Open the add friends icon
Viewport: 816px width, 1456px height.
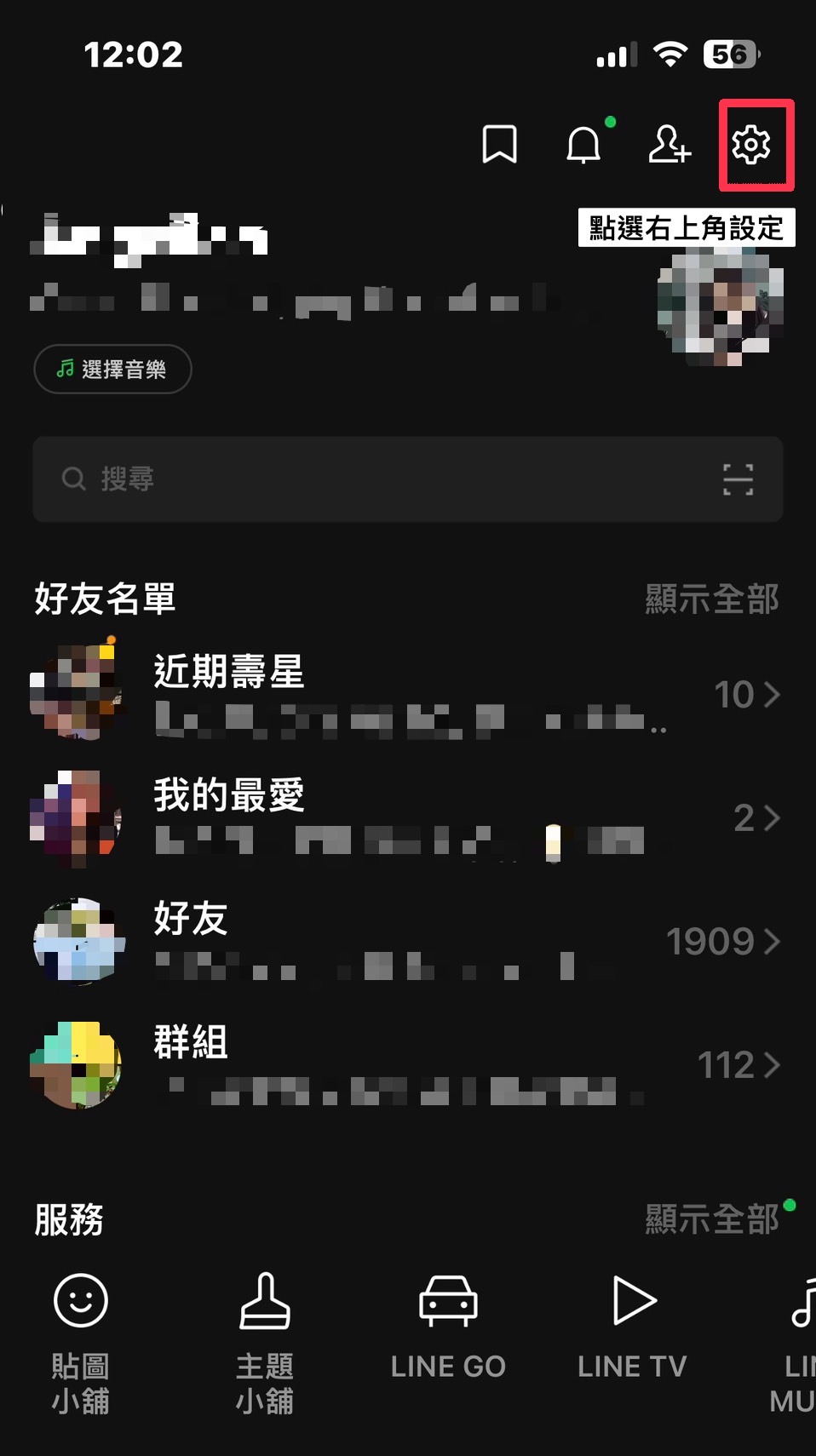click(669, 146)
